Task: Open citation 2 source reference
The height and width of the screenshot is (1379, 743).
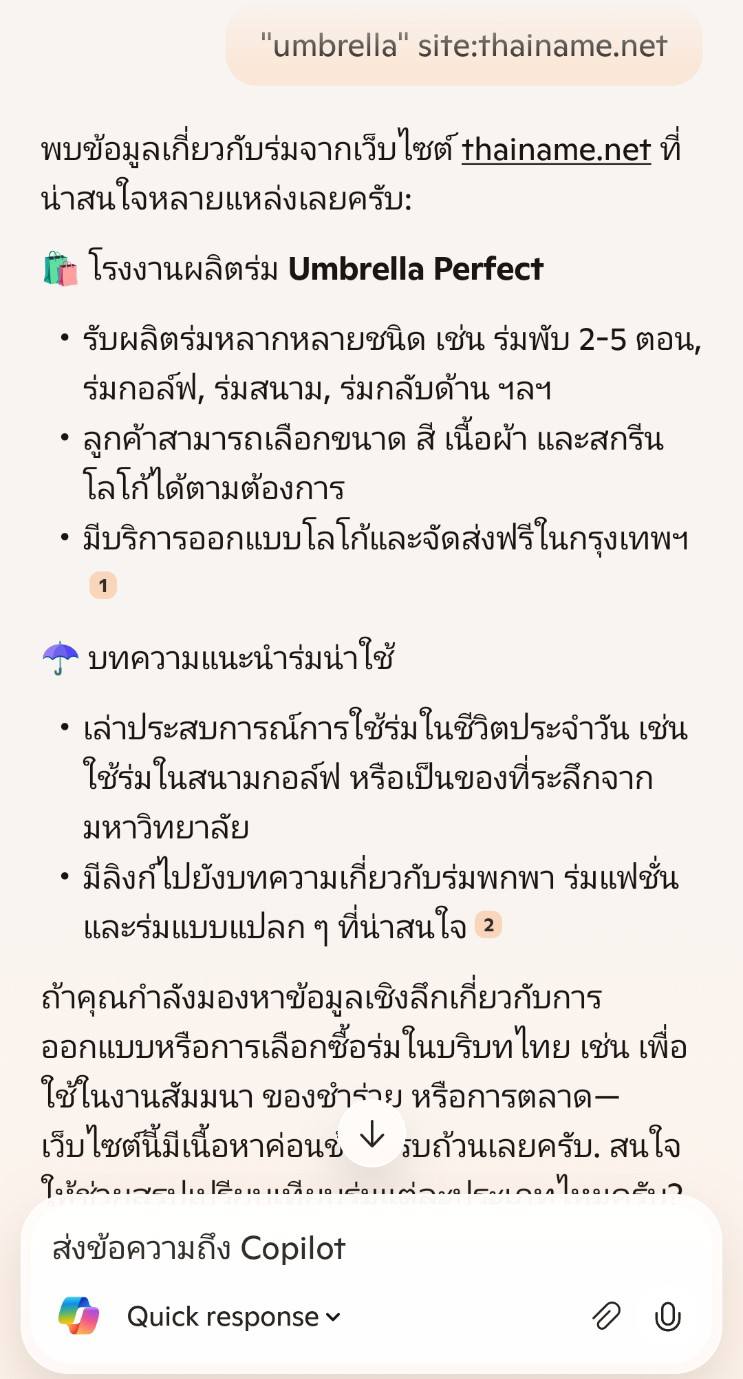Action: [x=488, y=926]
